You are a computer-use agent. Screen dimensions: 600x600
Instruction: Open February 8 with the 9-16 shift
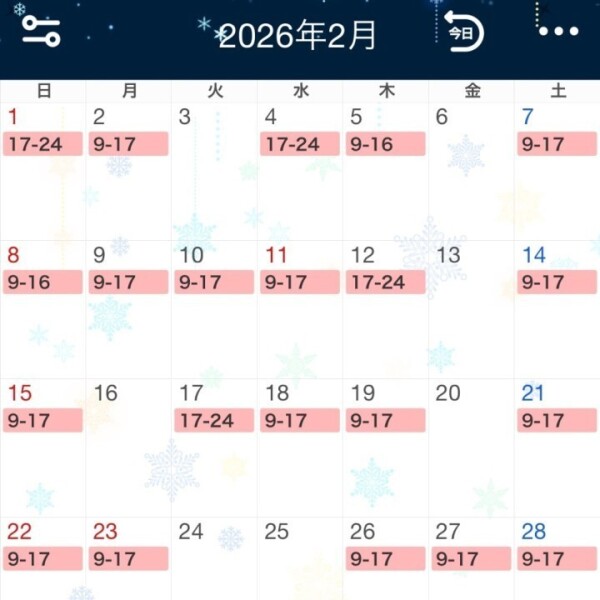pyautogui.click(x=43, y=308)
